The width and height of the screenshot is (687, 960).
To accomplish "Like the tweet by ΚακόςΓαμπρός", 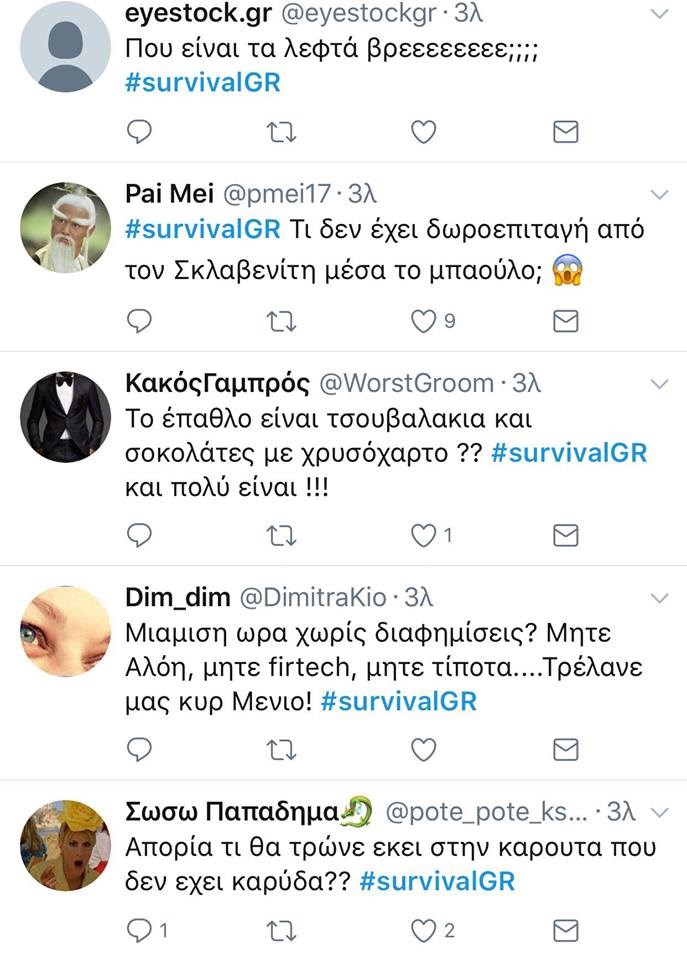I will pos(425,536).
